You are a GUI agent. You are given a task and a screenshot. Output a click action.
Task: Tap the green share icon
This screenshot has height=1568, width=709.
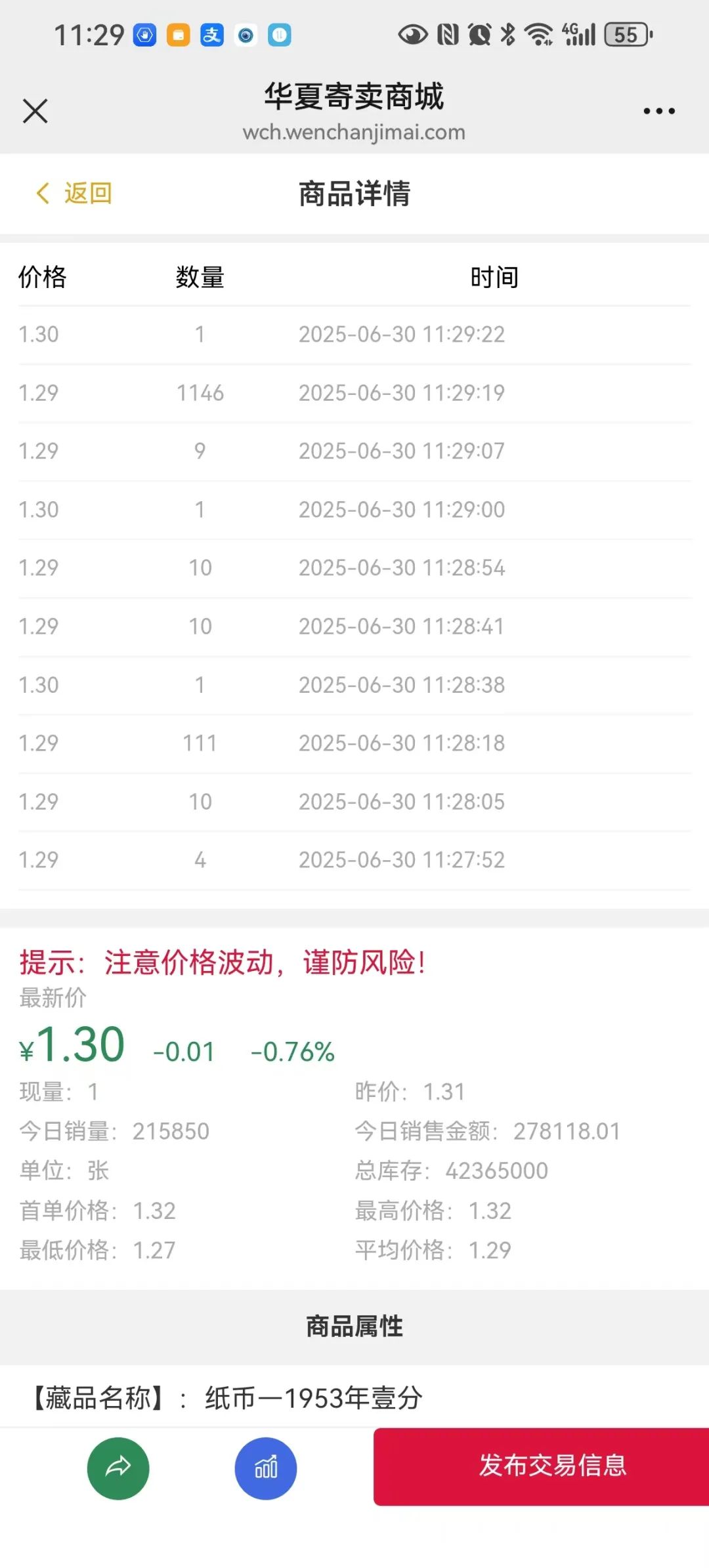click(118, 1468)
